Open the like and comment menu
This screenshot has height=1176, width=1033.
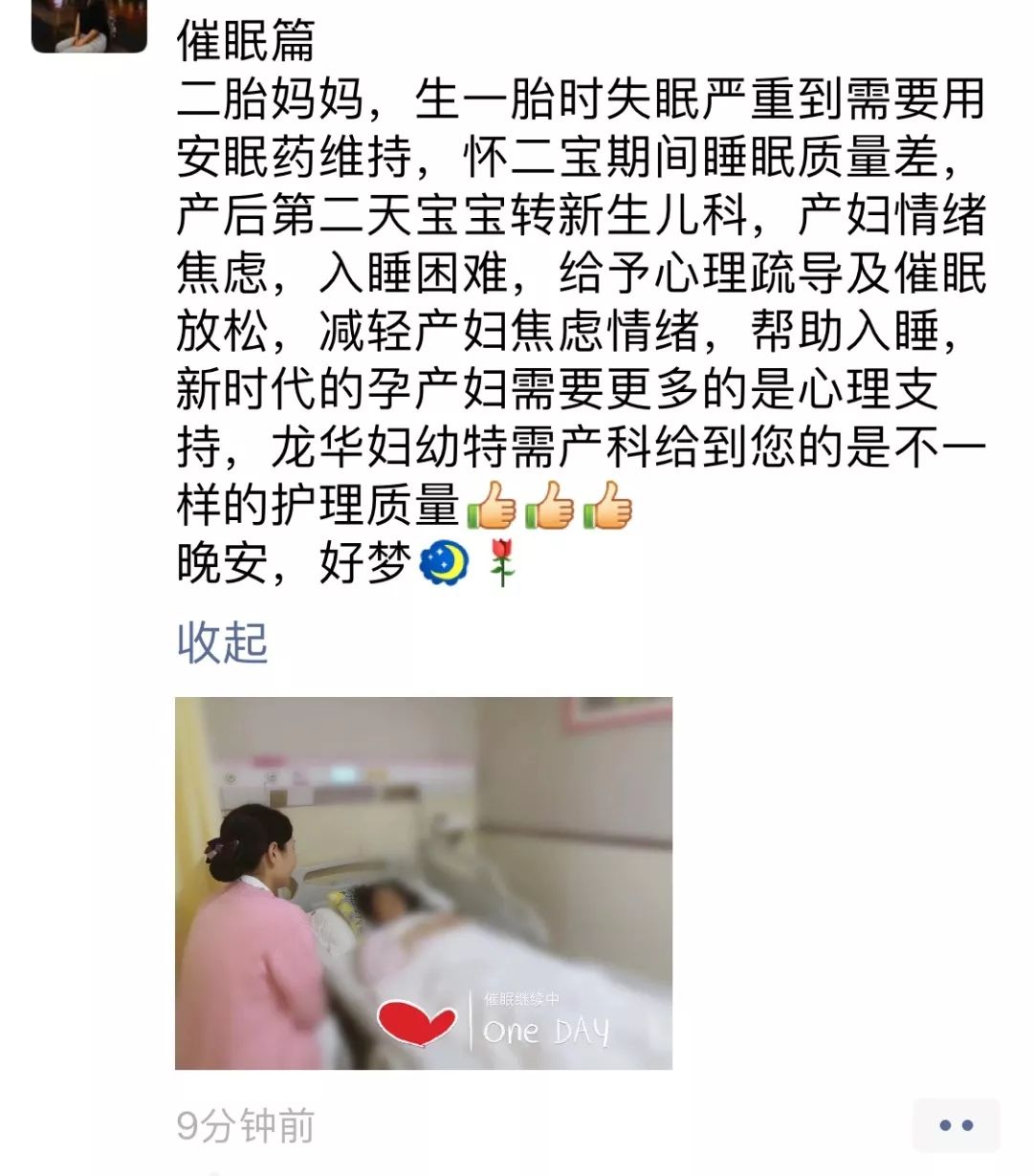(x=956, y=1125)
